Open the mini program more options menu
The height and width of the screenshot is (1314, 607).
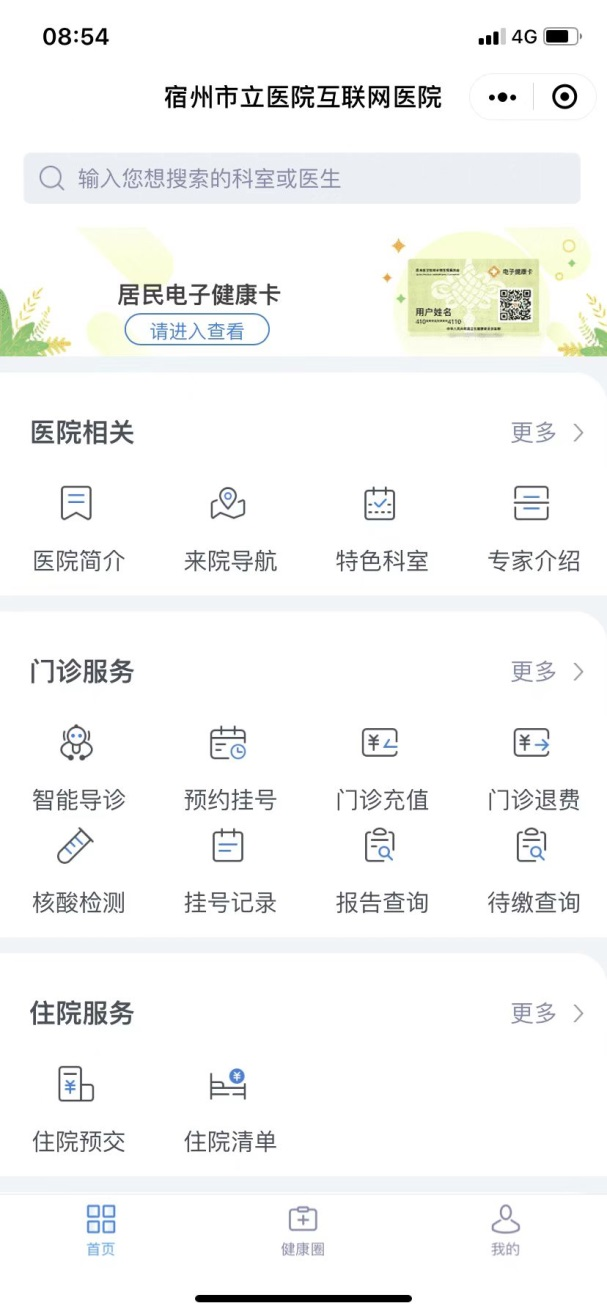(x=502, y=97)
